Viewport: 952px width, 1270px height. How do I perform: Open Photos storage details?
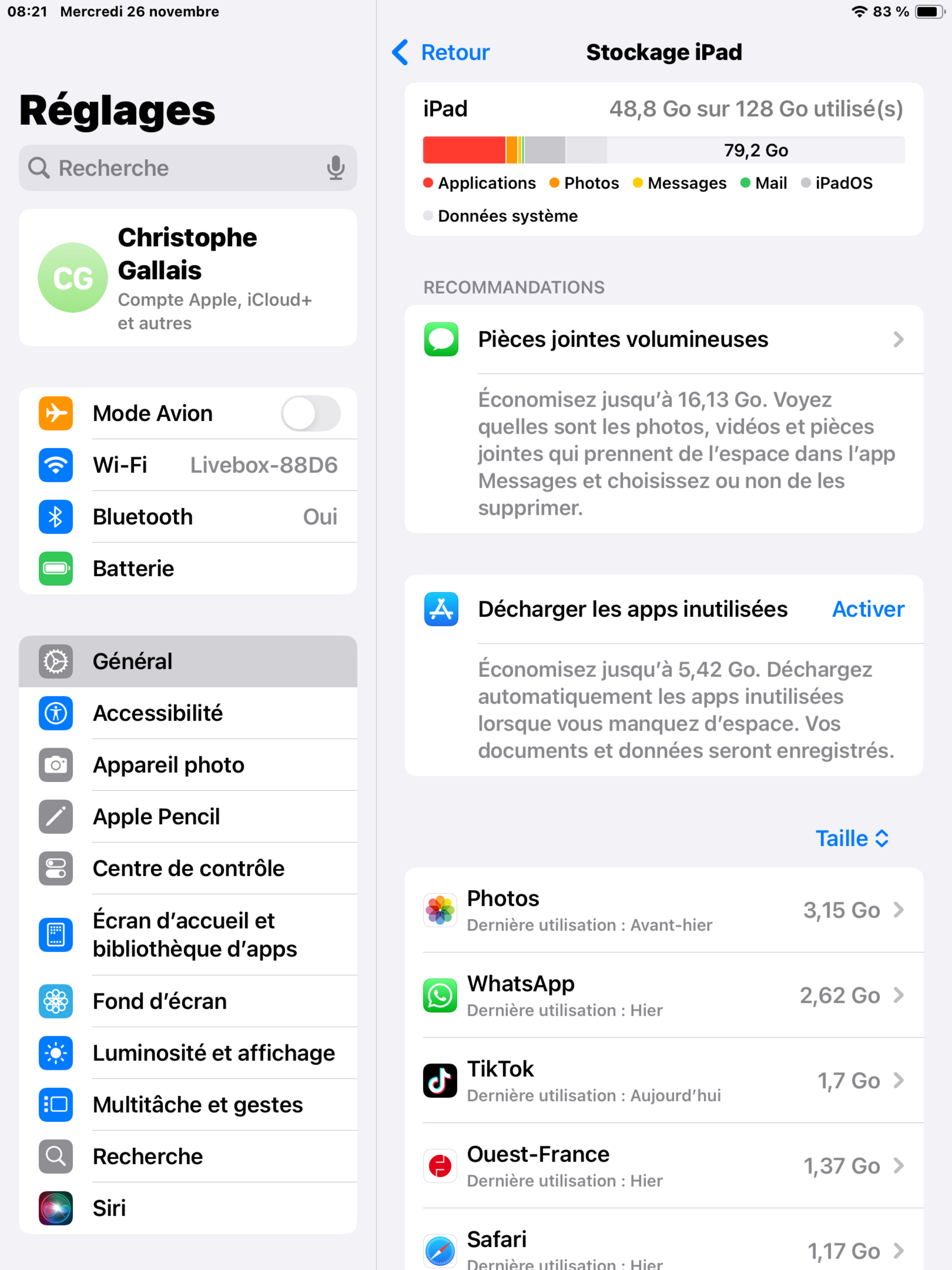tap(664, 910)
